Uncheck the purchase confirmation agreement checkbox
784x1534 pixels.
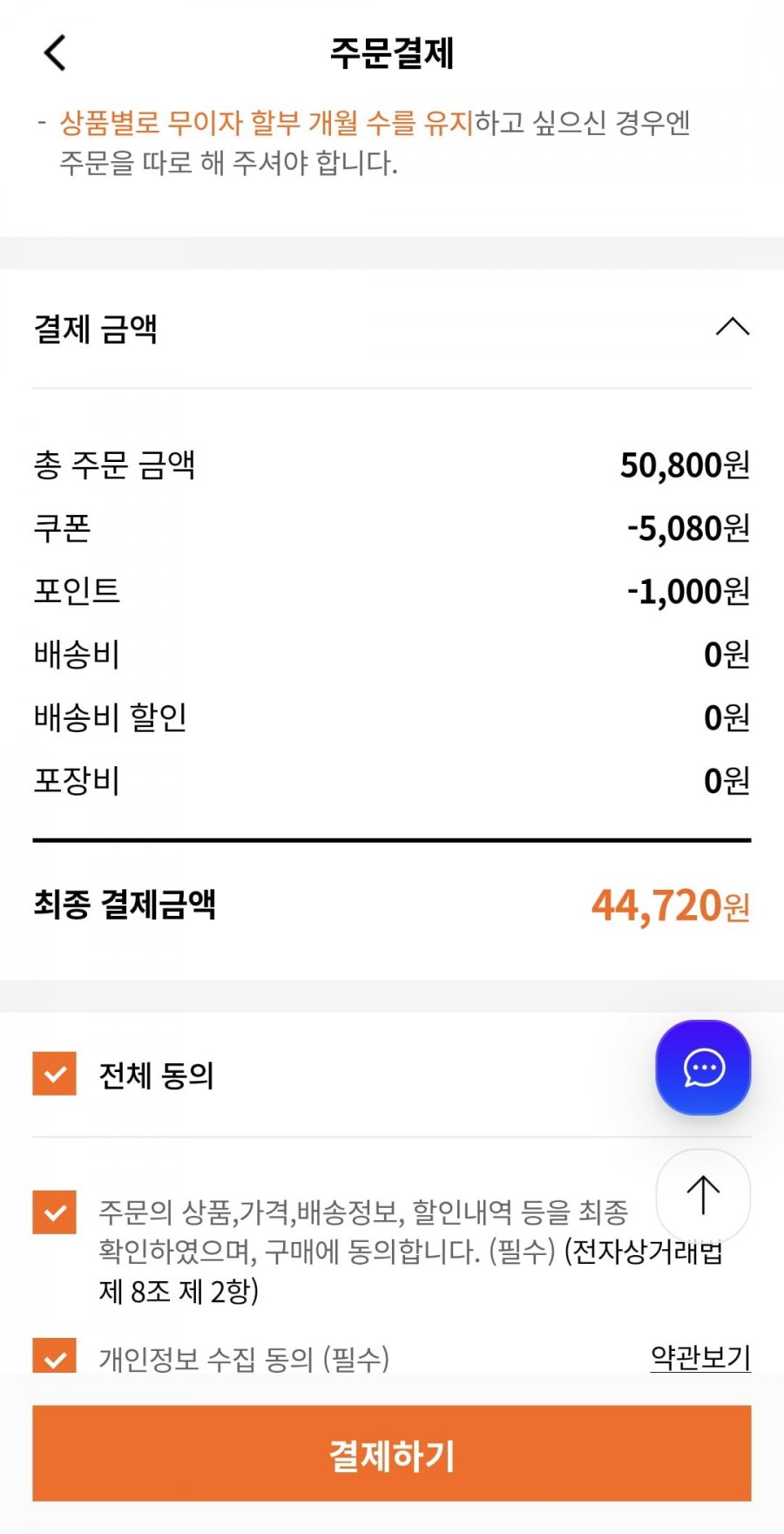coord(55,1212)
